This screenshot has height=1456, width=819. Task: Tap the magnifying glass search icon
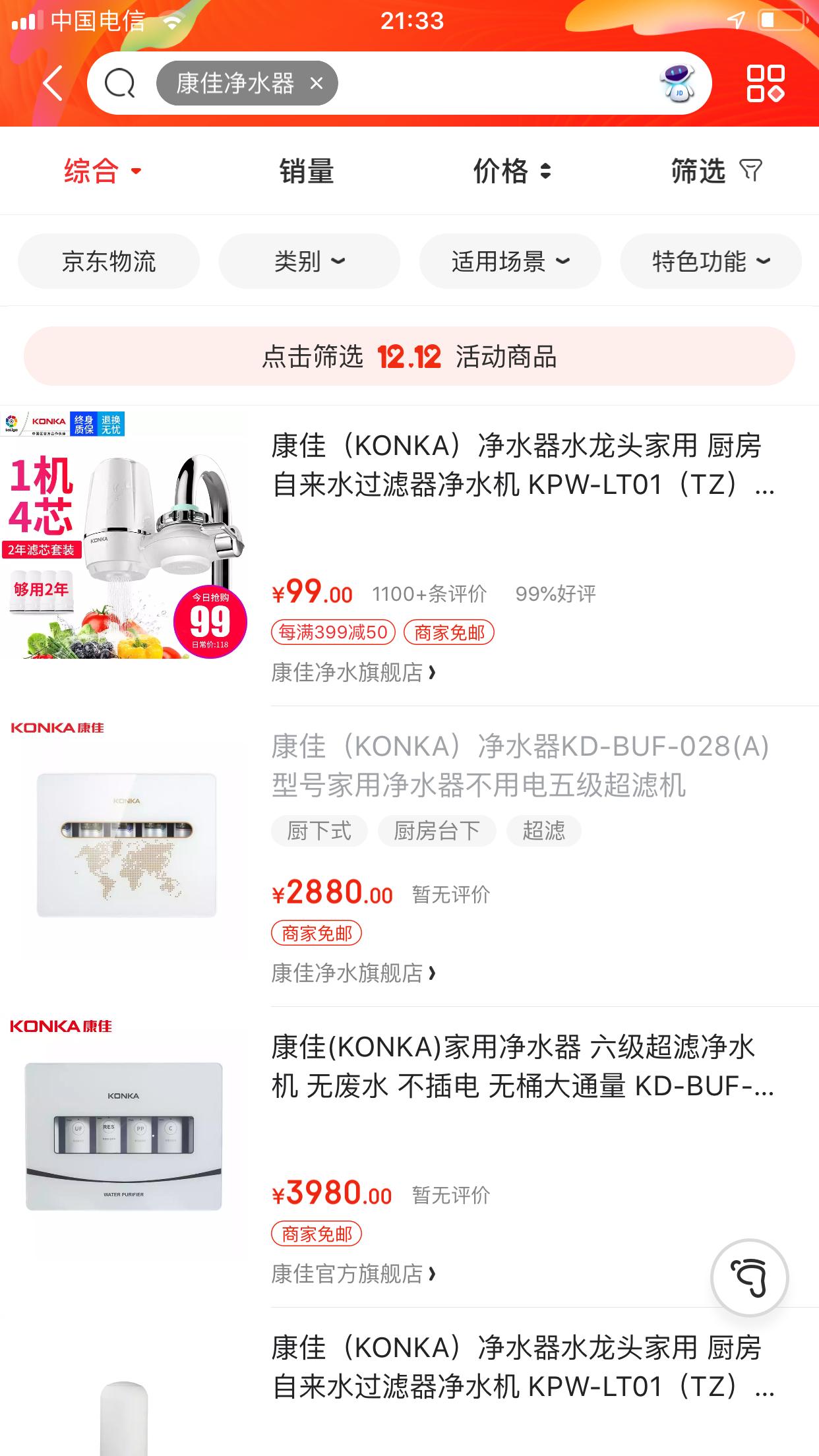click(120, 82)
